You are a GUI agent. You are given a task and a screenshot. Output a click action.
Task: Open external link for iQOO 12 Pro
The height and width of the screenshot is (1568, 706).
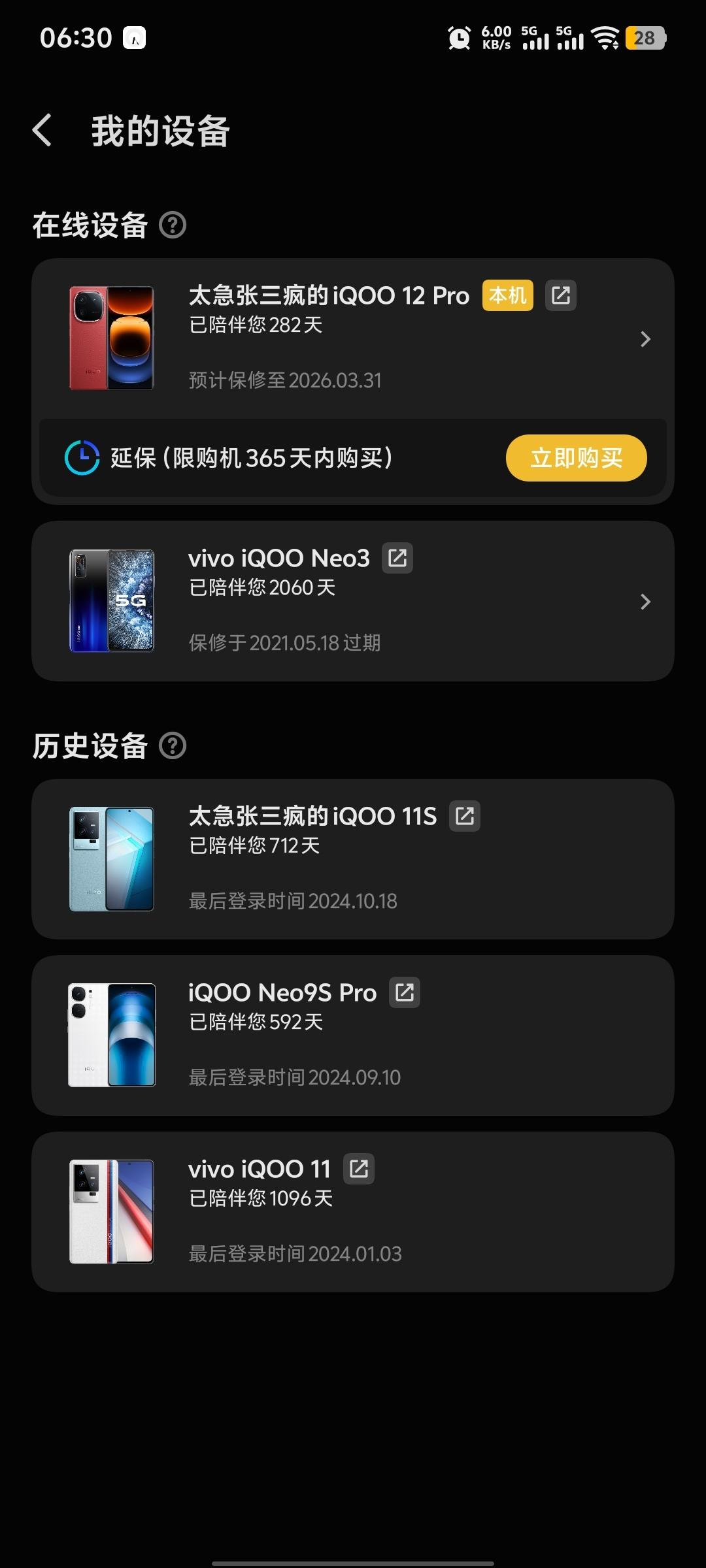point(561,295)
